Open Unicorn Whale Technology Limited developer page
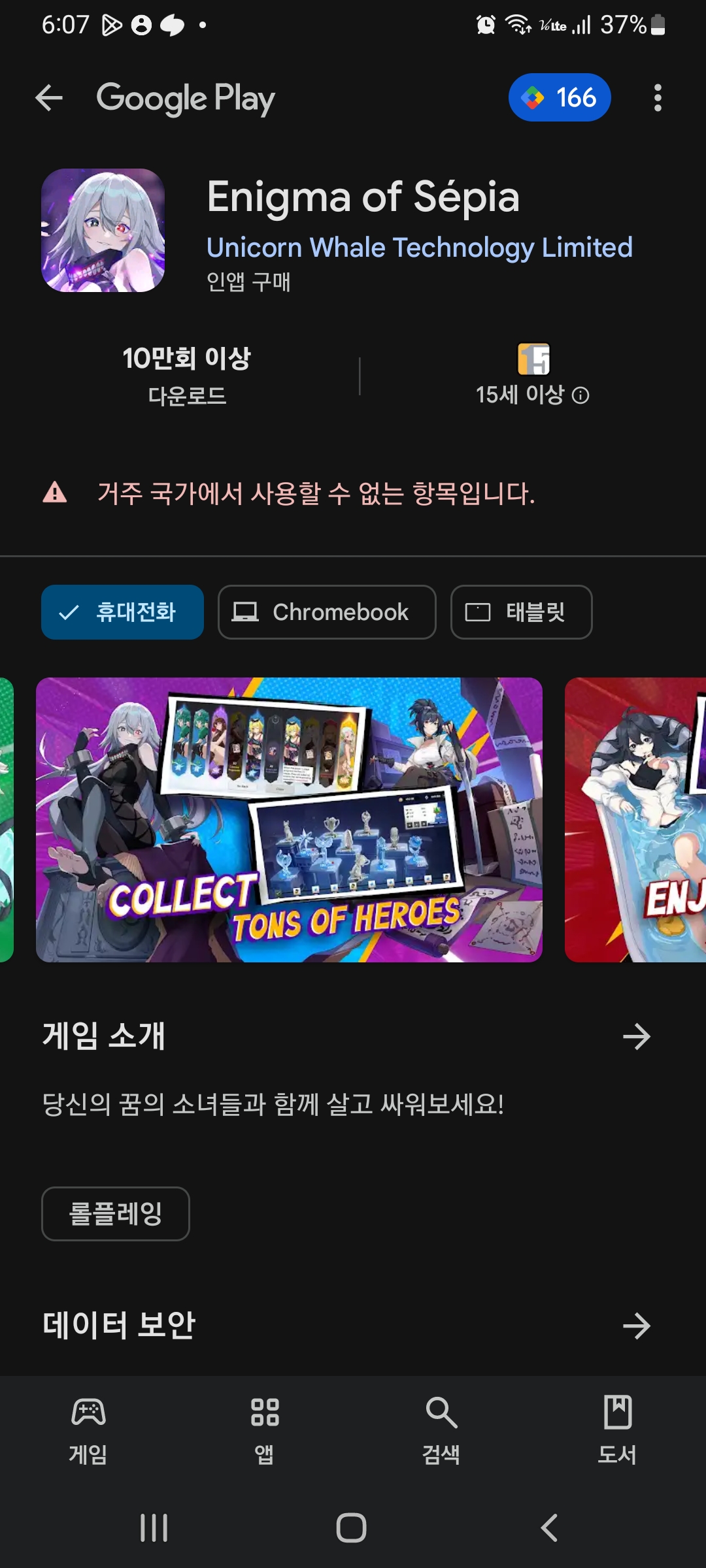706x1568 pixels. [419, 248]
